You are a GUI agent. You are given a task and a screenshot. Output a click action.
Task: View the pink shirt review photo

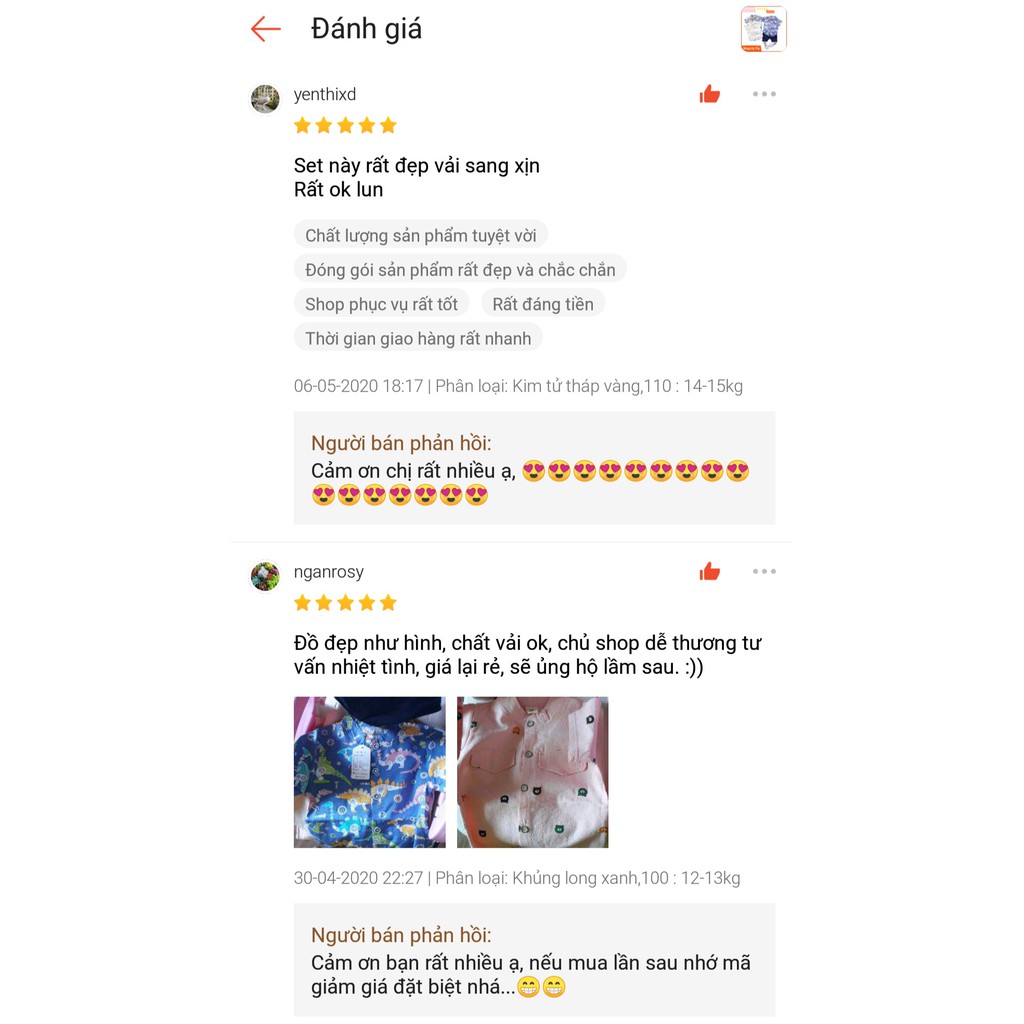click(532, 772)
